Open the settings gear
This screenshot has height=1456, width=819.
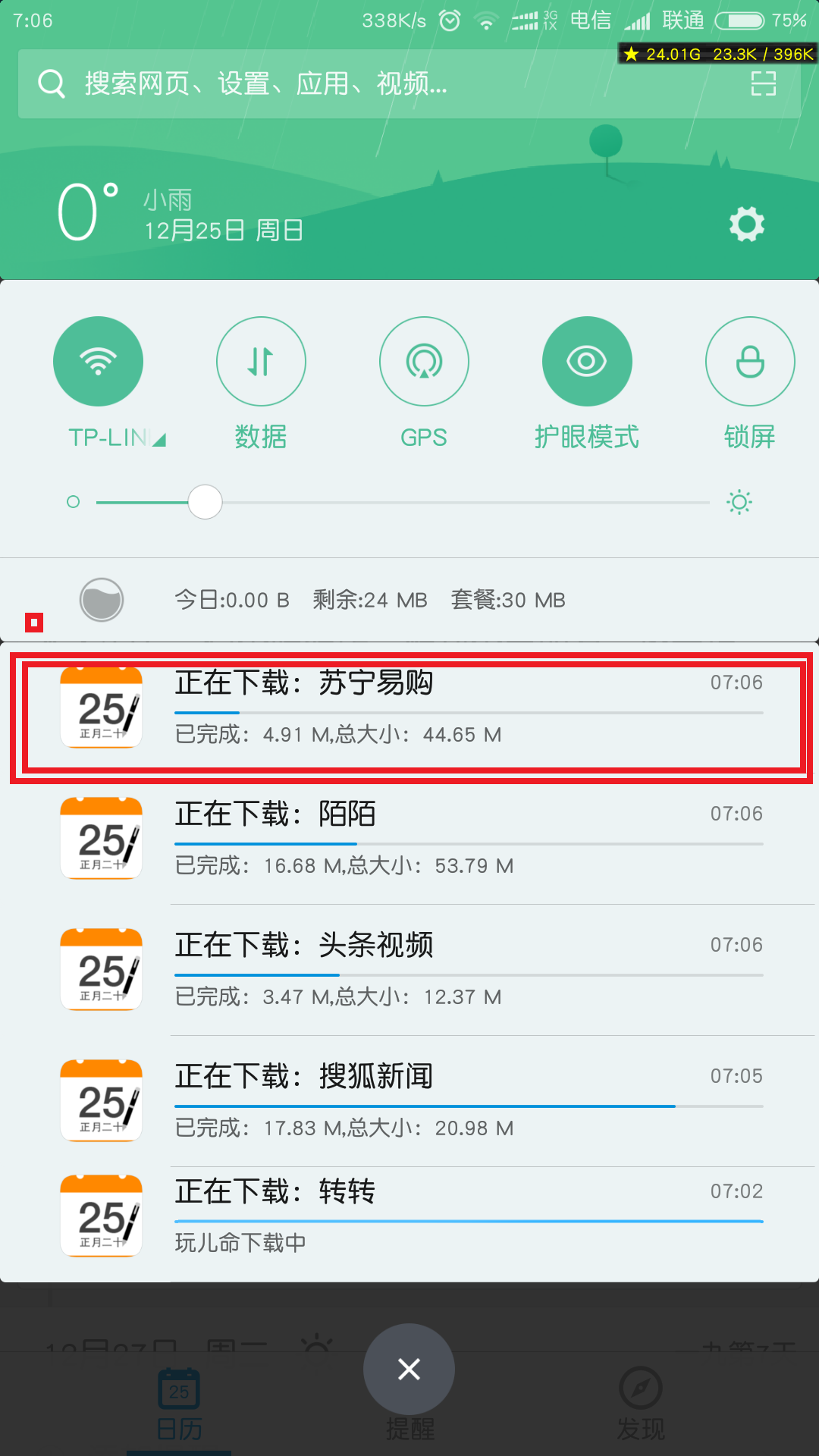746,224
